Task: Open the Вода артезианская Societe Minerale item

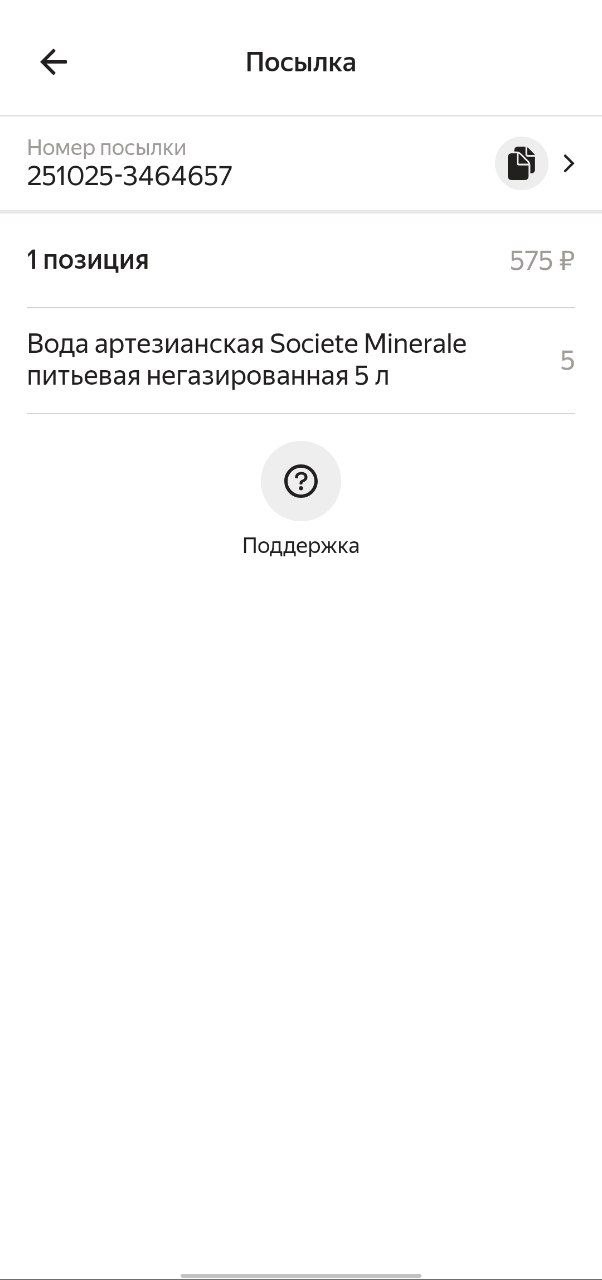Action: [x=247, y=360]
